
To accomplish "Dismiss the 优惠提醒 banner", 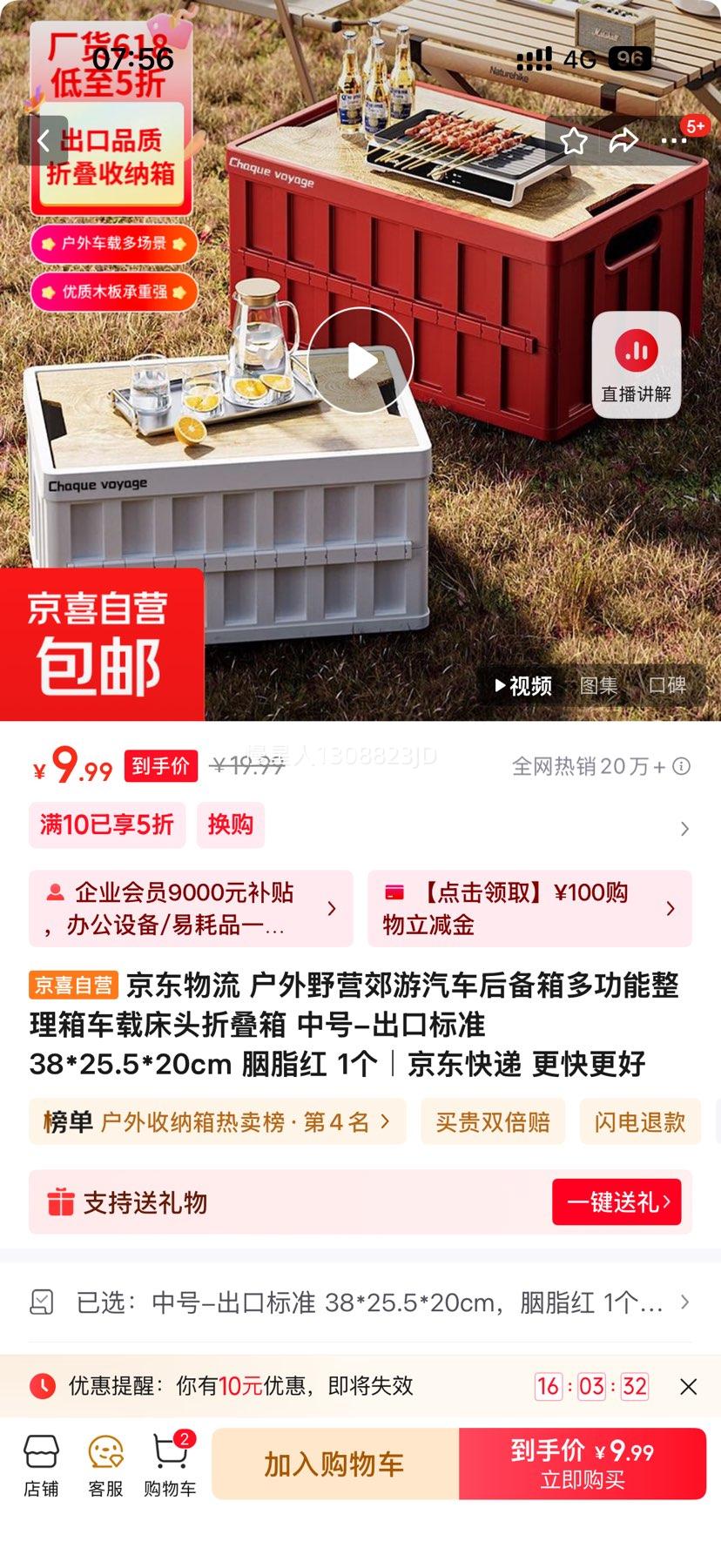I will point(688,1386).
